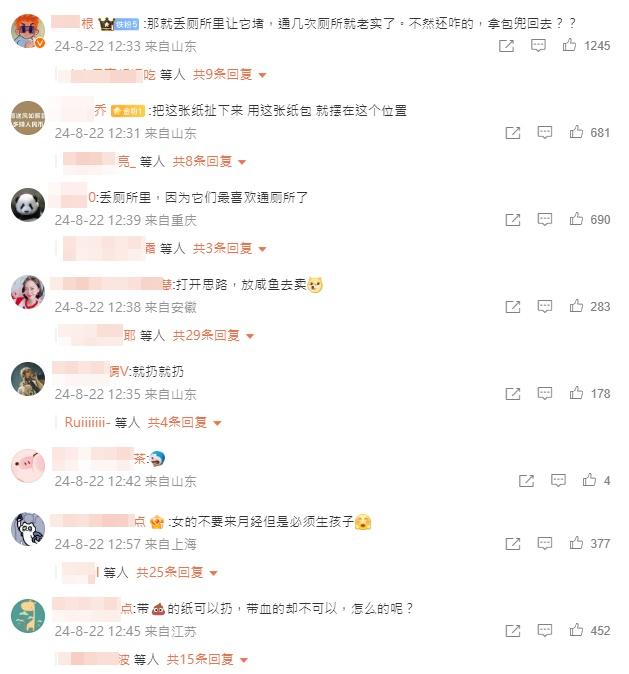Like the comment with 452 likes
This screenshot has width=629, height=674.
[576, 631]
